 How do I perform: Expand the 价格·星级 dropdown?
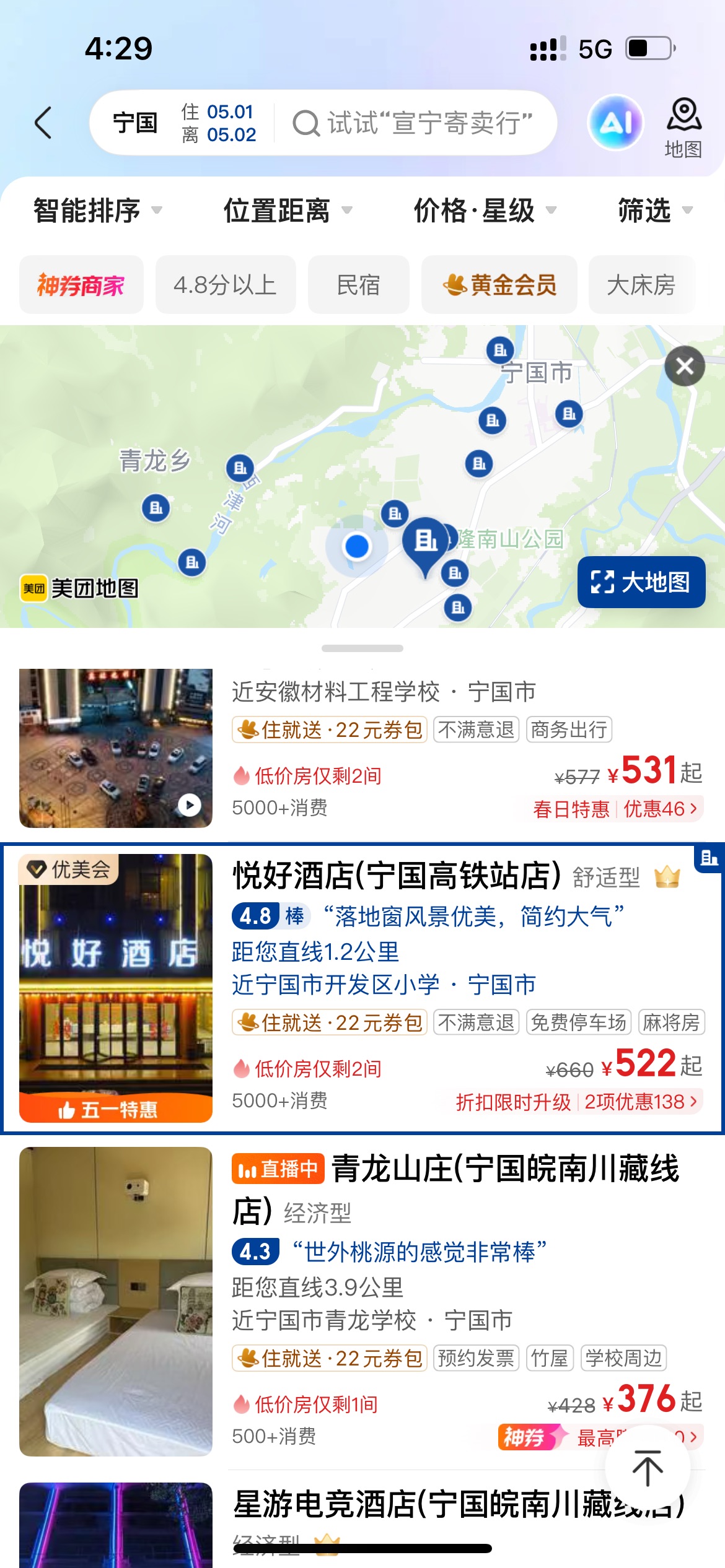coord(485,211)
